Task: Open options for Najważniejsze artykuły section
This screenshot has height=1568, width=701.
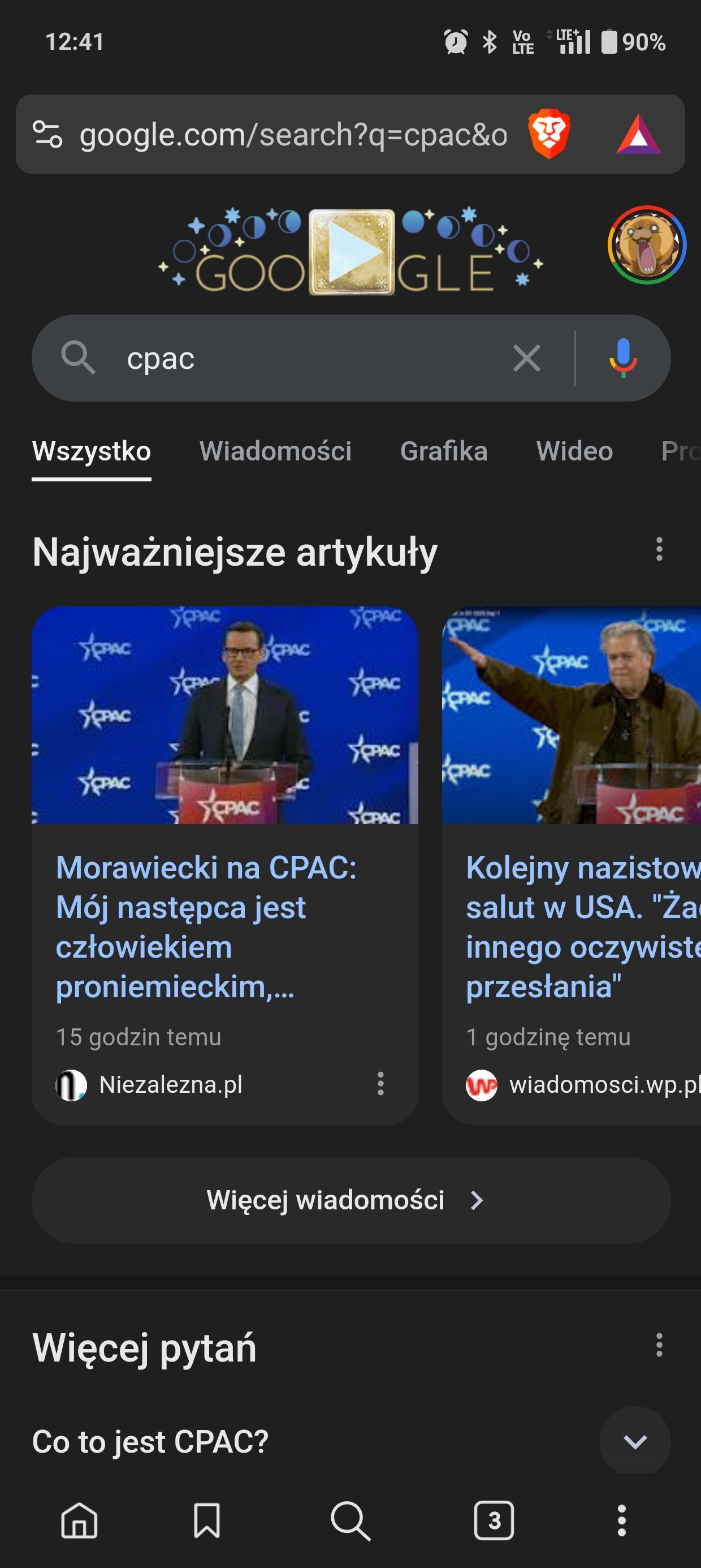Action: pos(659,549)
